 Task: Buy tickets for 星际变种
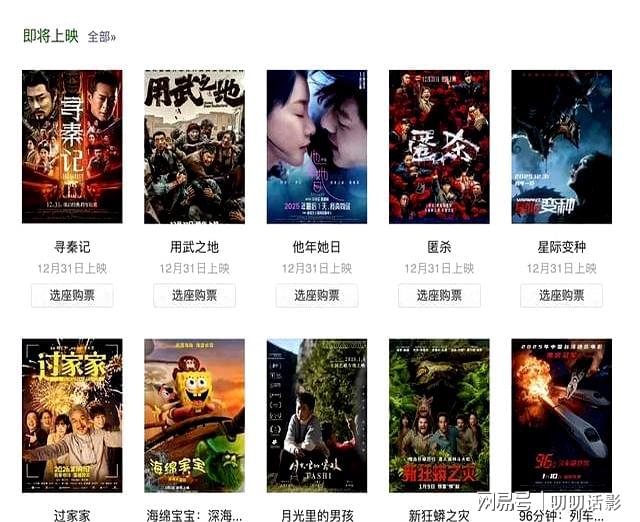tap(561, 295)
